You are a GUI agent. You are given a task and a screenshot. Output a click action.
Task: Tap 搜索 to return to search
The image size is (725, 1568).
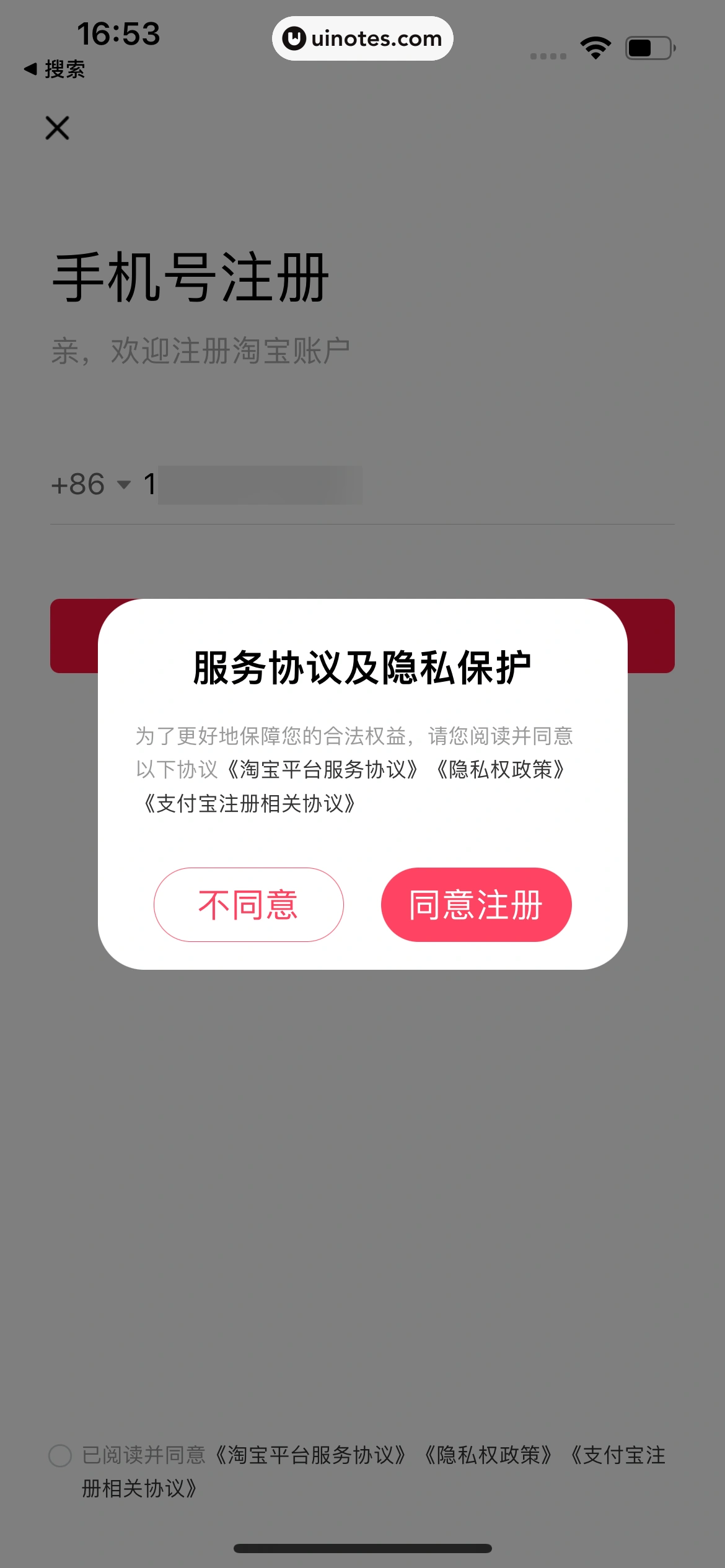64,69
